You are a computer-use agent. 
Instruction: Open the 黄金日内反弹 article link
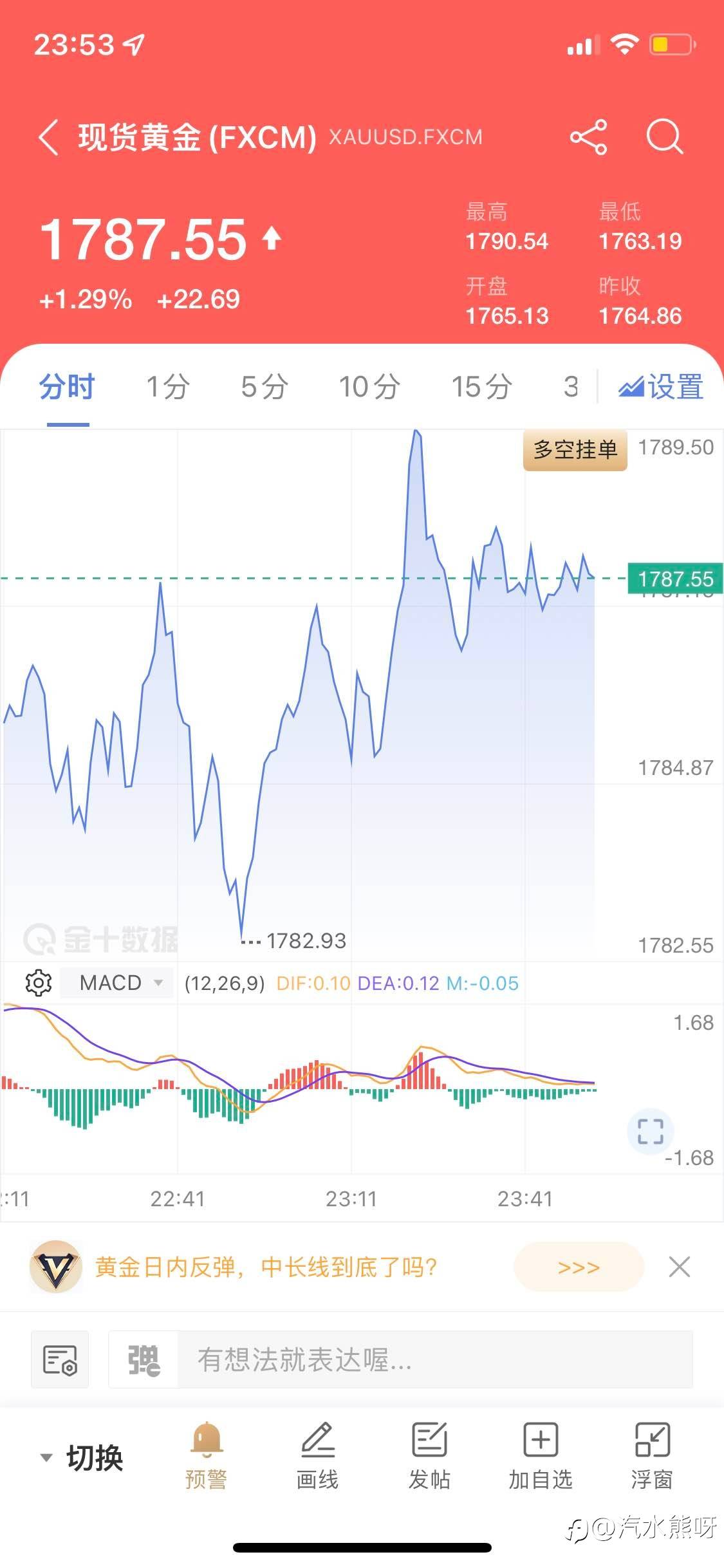(x=266, y=1267)
